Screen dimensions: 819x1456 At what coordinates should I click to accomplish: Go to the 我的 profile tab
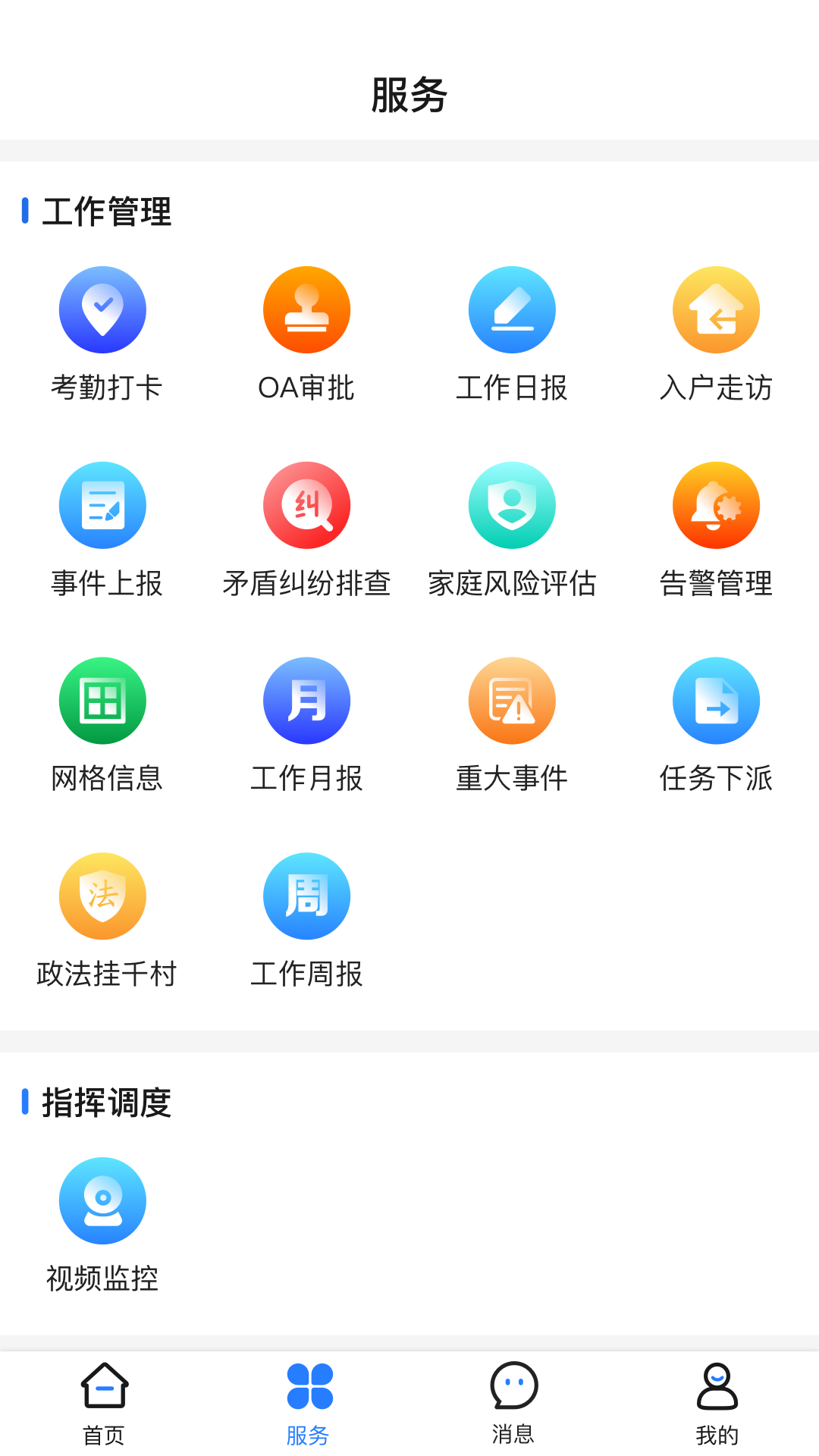tap(716, 1408)
